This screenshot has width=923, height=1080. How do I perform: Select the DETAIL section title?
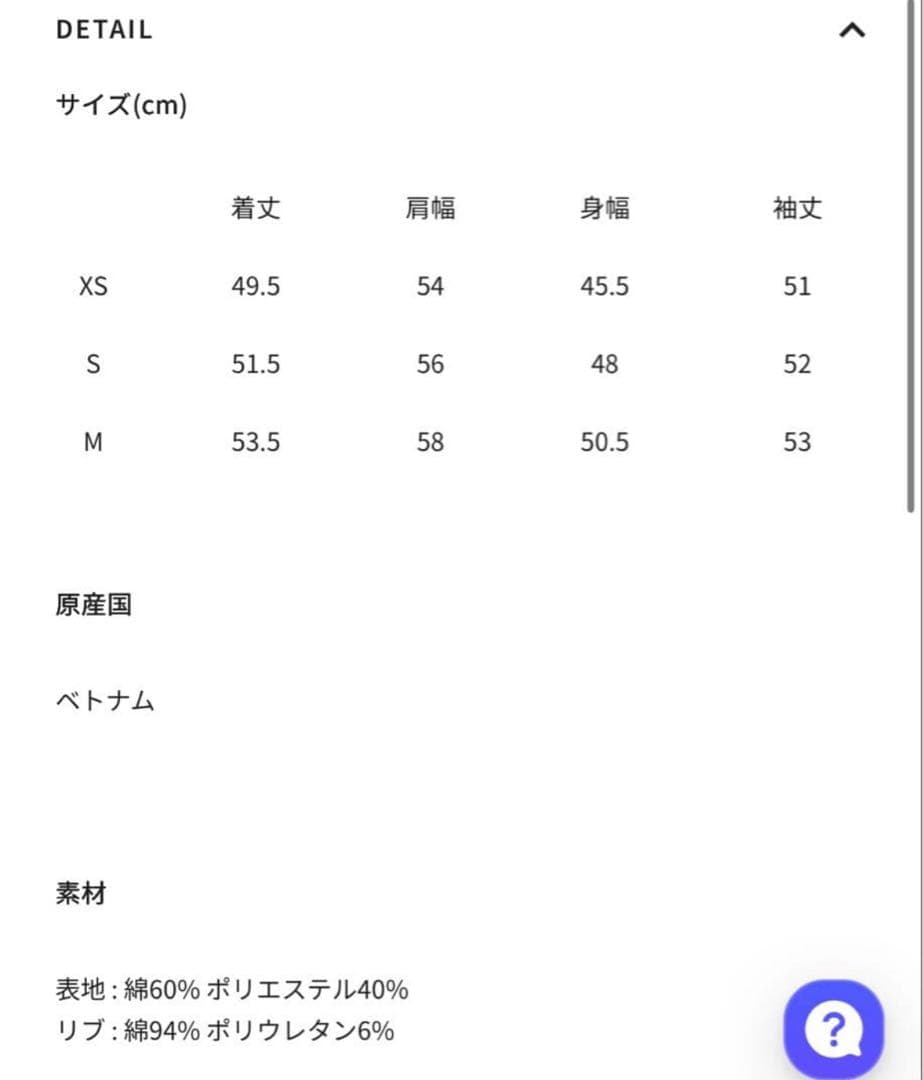[x=104, y=29]
